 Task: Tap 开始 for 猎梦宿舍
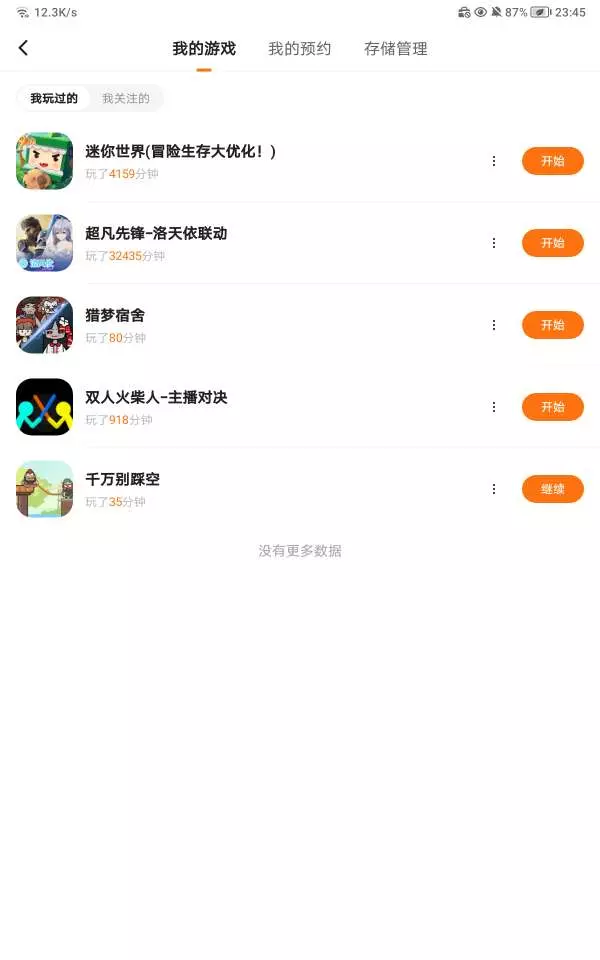coord(552,325)
